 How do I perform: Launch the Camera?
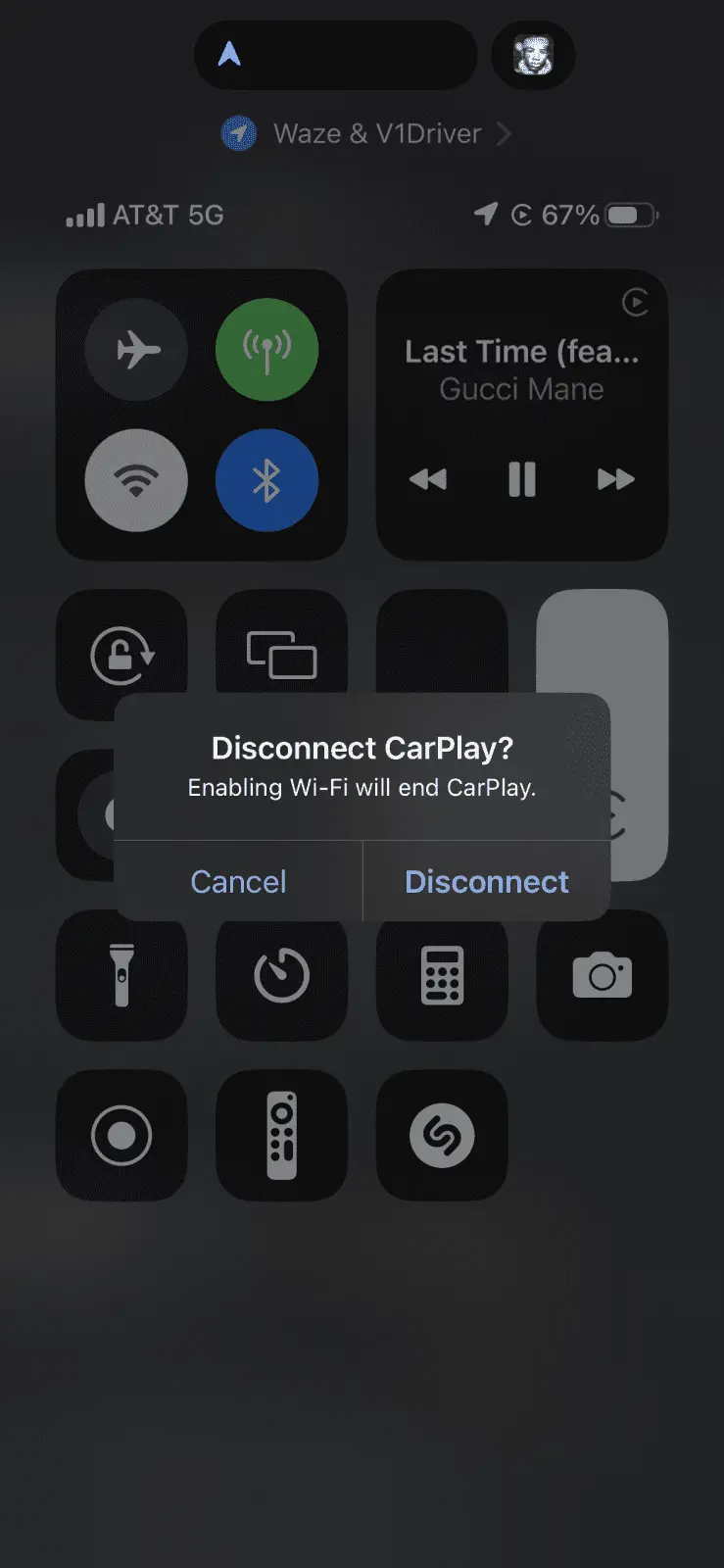click(602, 975)
